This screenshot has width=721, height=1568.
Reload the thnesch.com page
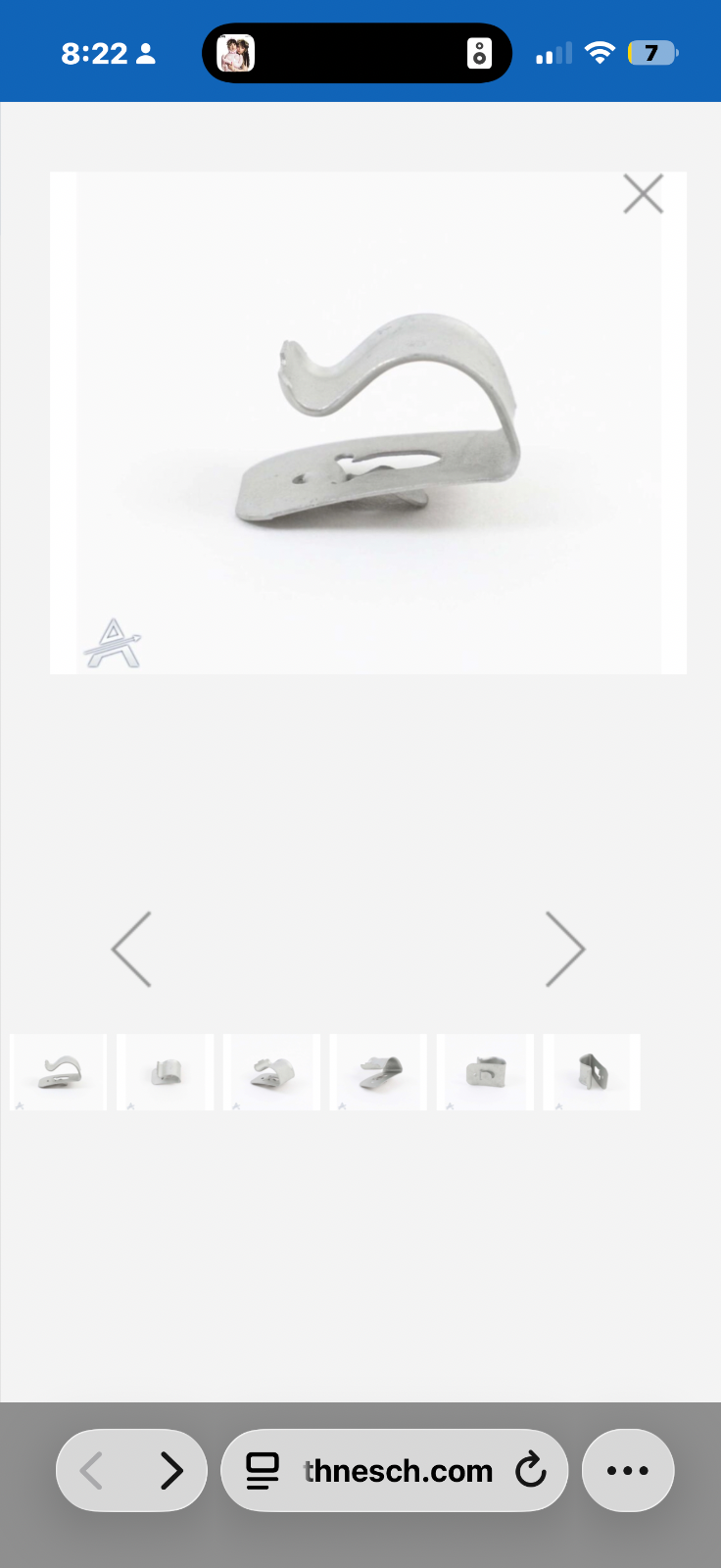(531, 1471)
